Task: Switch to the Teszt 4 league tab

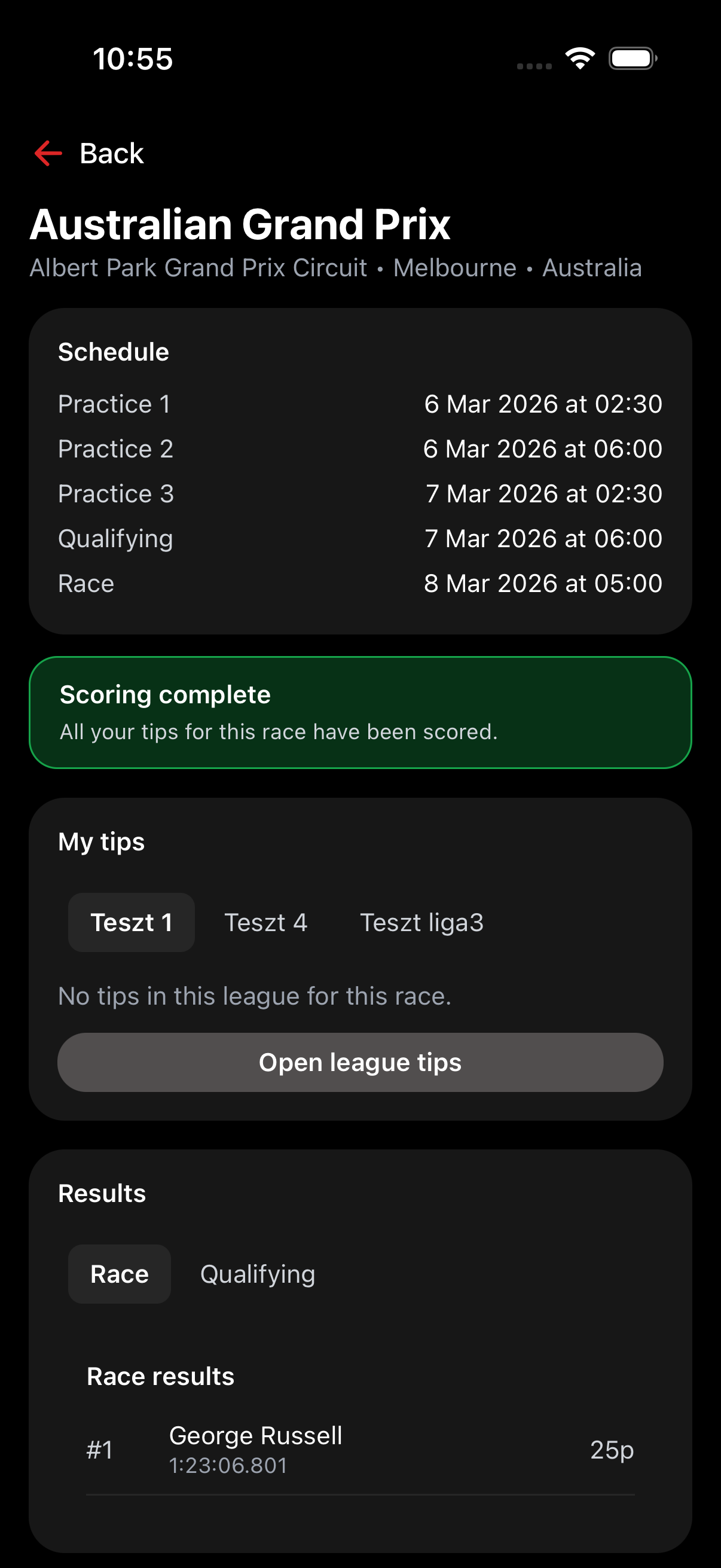Action: 266,922
